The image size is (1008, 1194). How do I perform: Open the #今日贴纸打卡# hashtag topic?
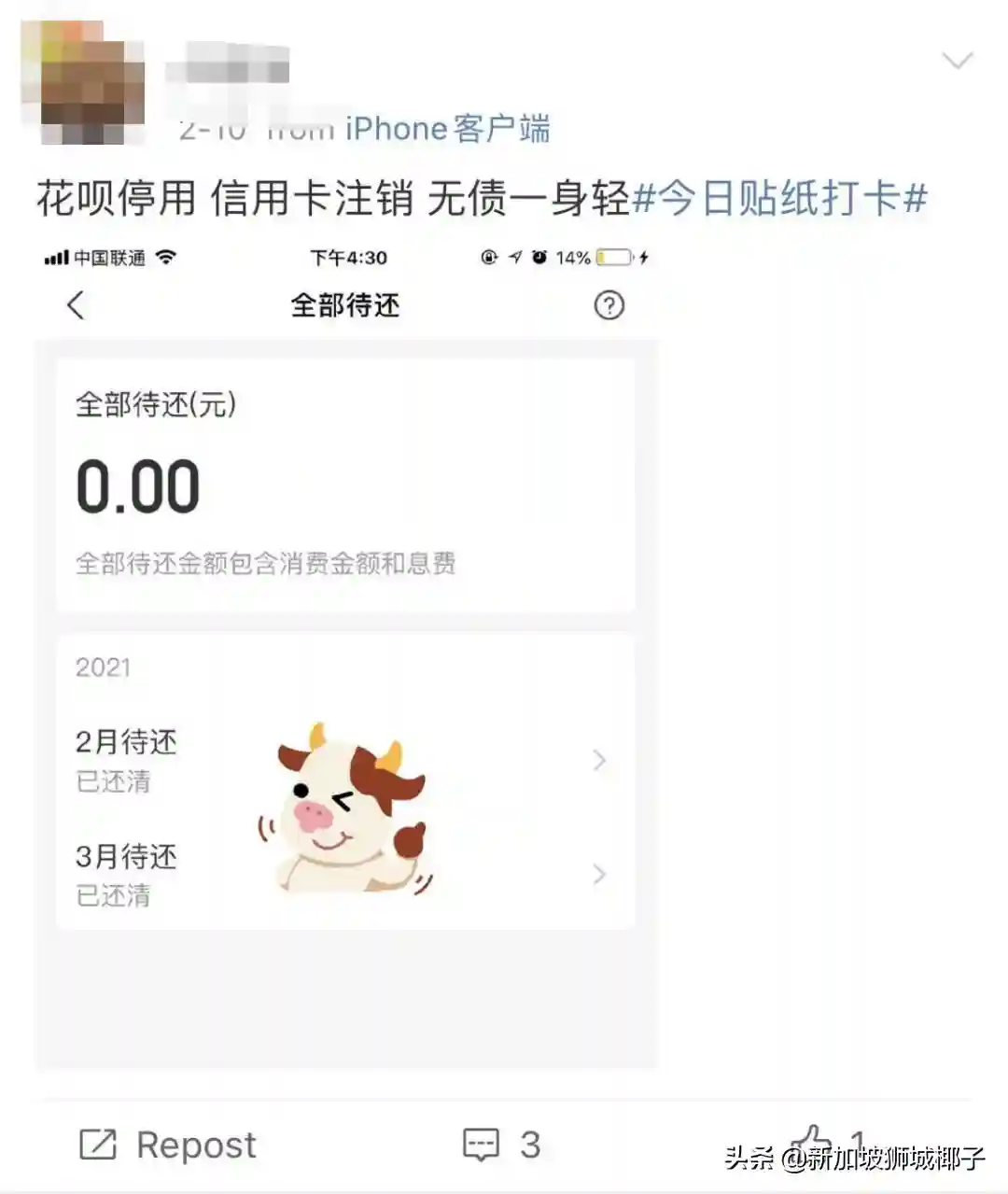[780, 199]
